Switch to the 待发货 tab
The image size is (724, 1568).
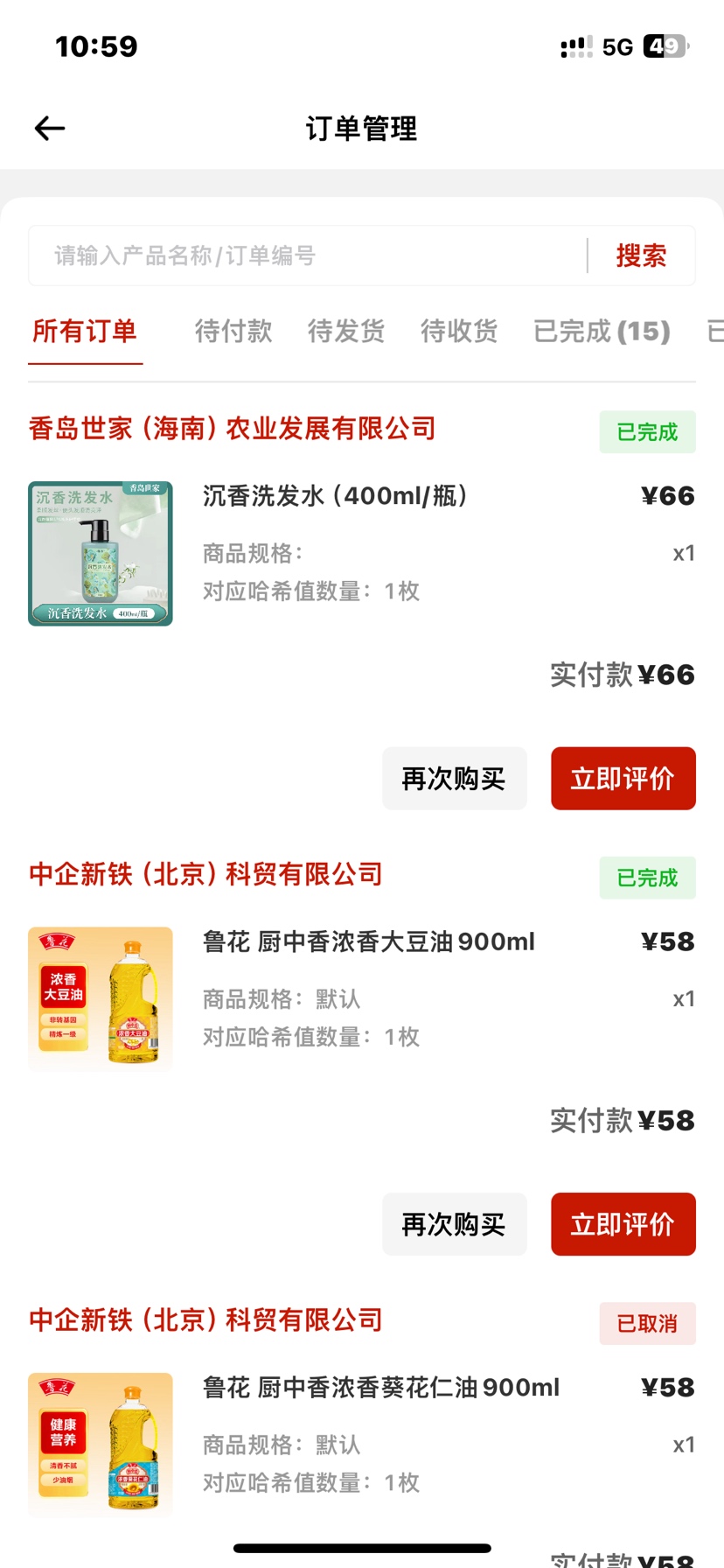point(346,332)
